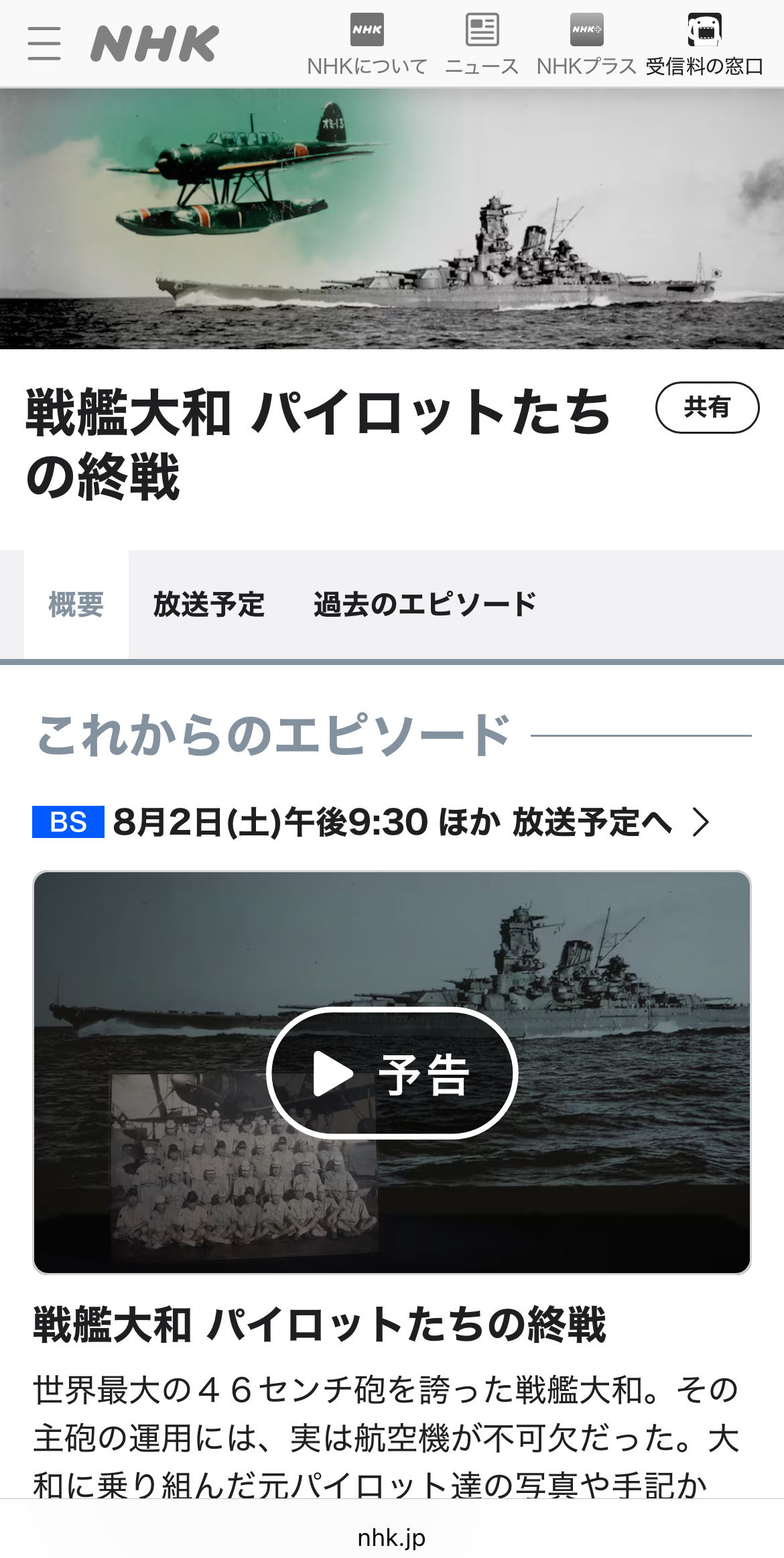784x1558 pixels.
Task: Open the ニュース section
Action: point(482,44)
